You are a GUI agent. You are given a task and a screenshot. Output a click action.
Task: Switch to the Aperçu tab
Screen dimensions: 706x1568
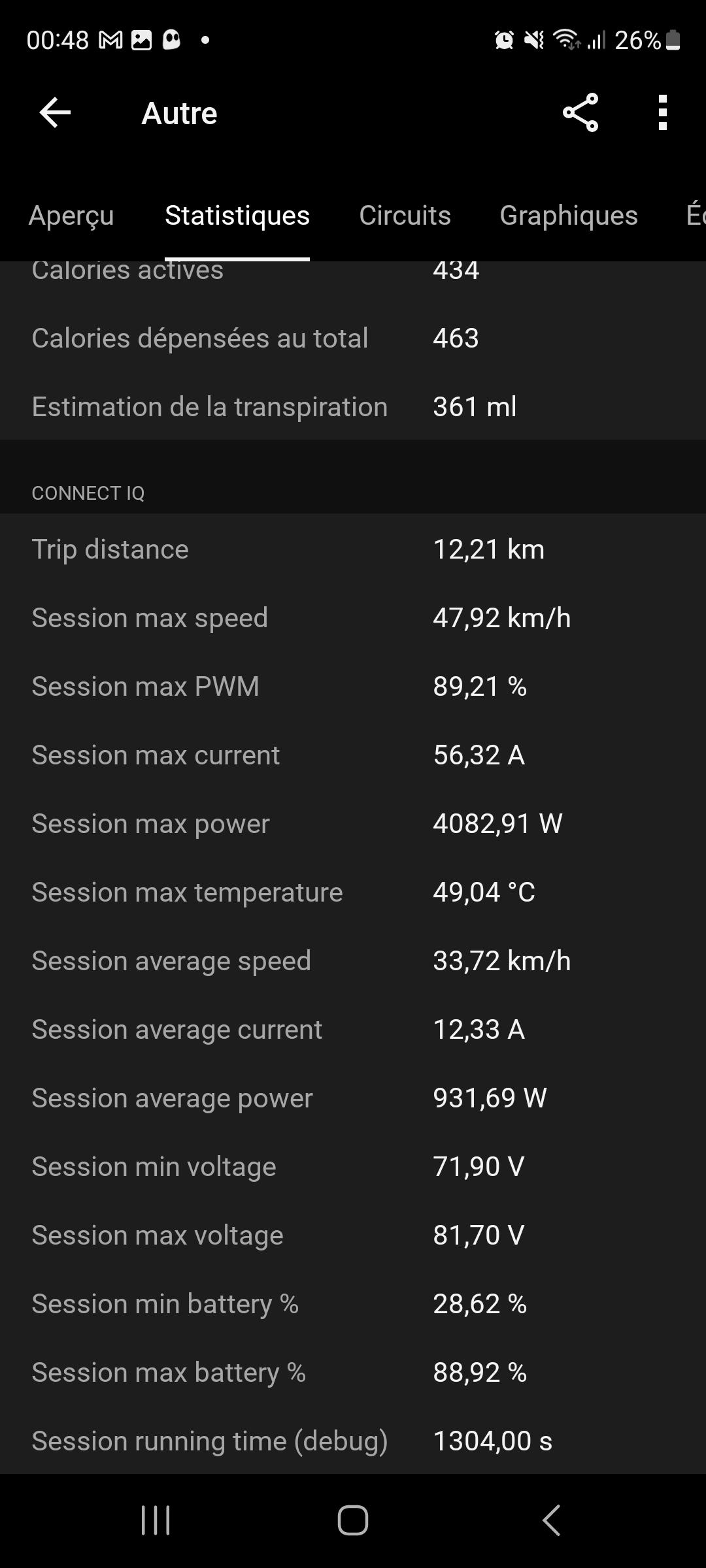71,216
